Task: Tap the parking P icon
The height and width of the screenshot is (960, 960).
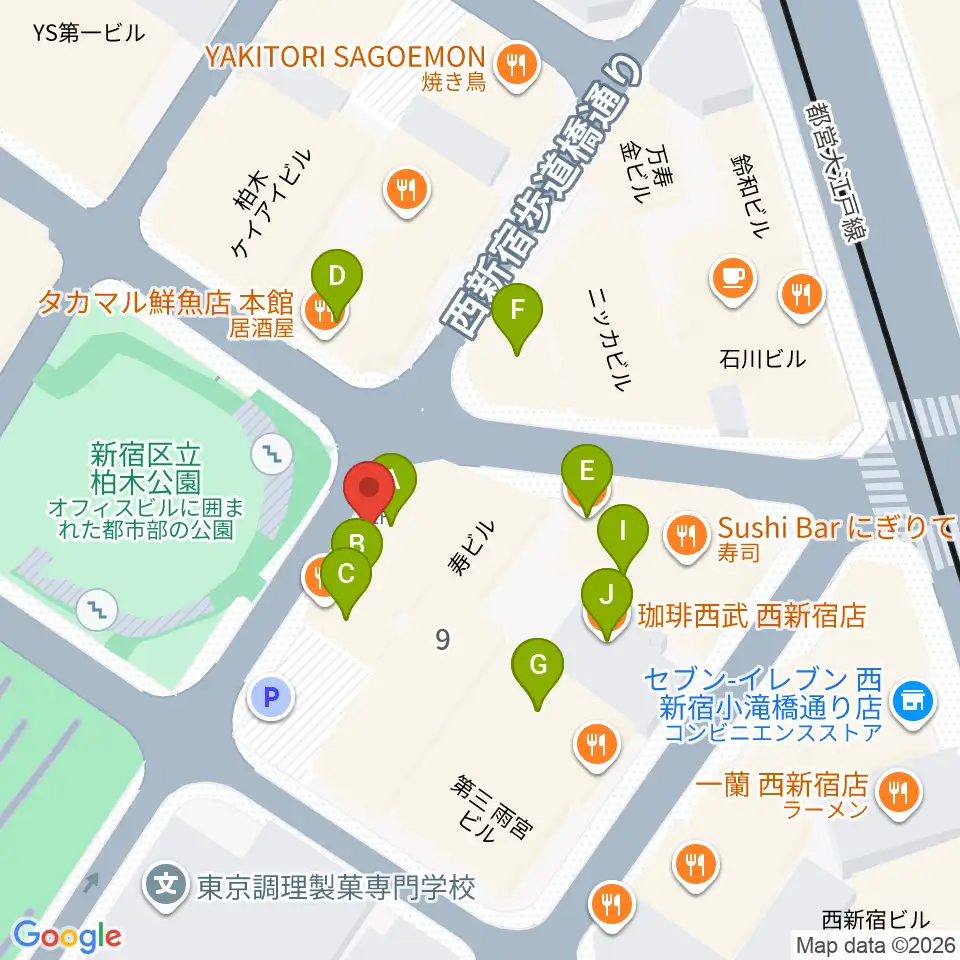Action: point(271,697)
